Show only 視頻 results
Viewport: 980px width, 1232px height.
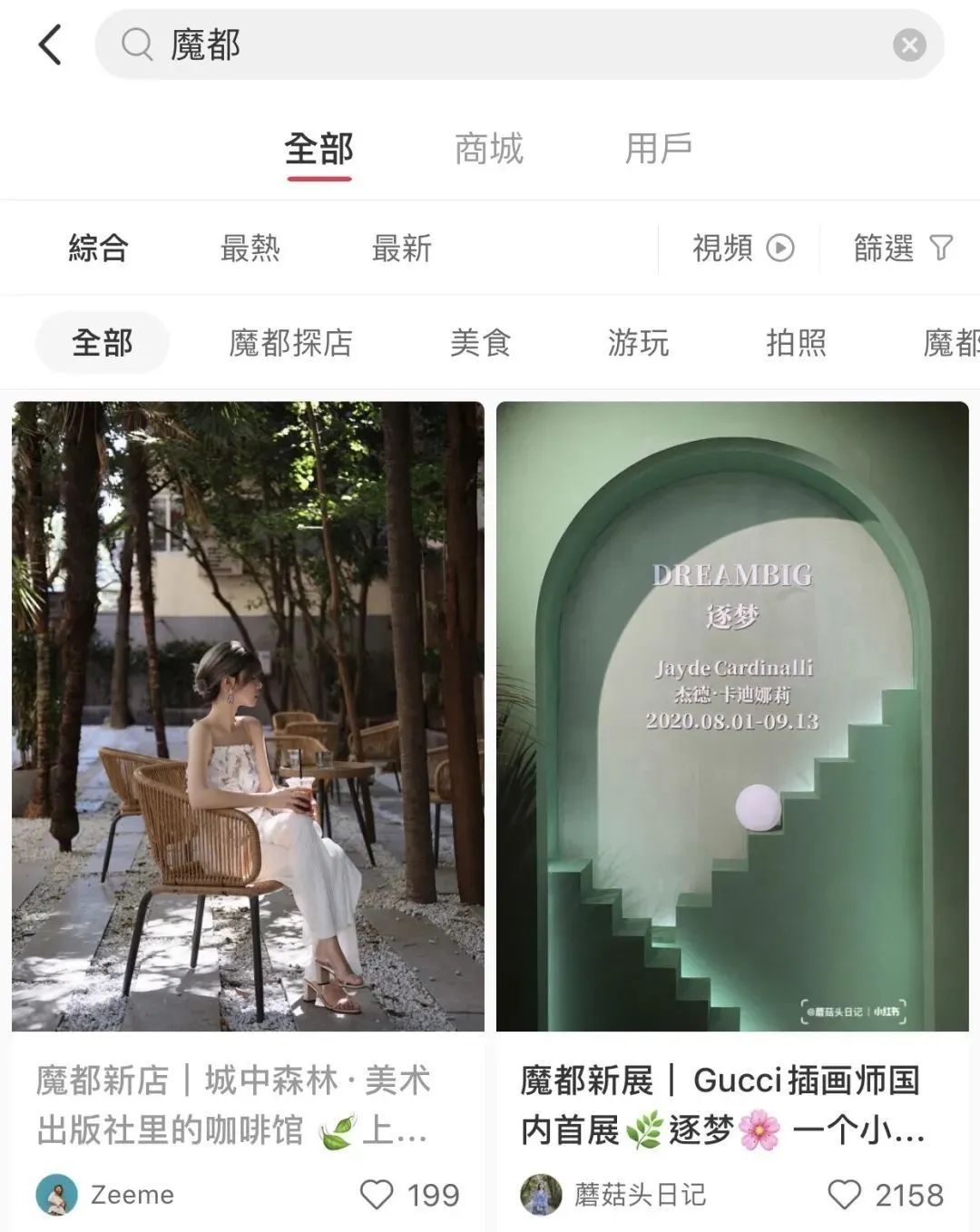coord(743,248)
